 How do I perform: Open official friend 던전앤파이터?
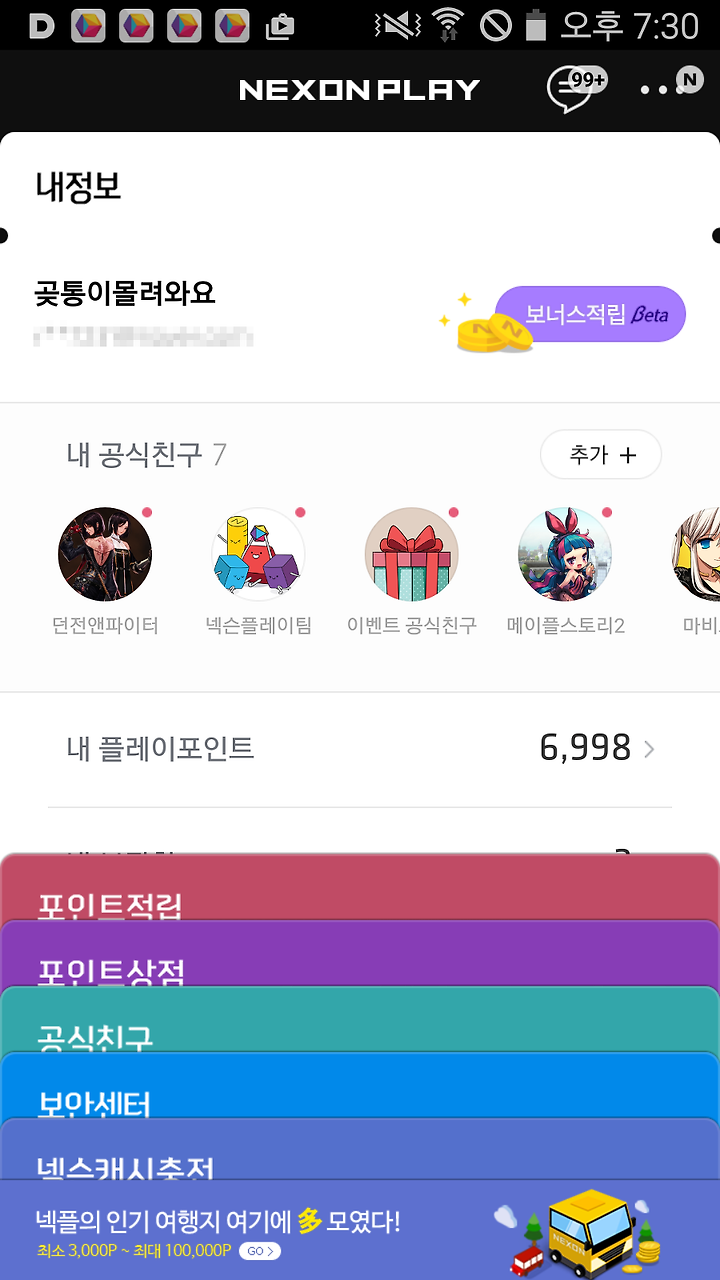tap(105, 572)
